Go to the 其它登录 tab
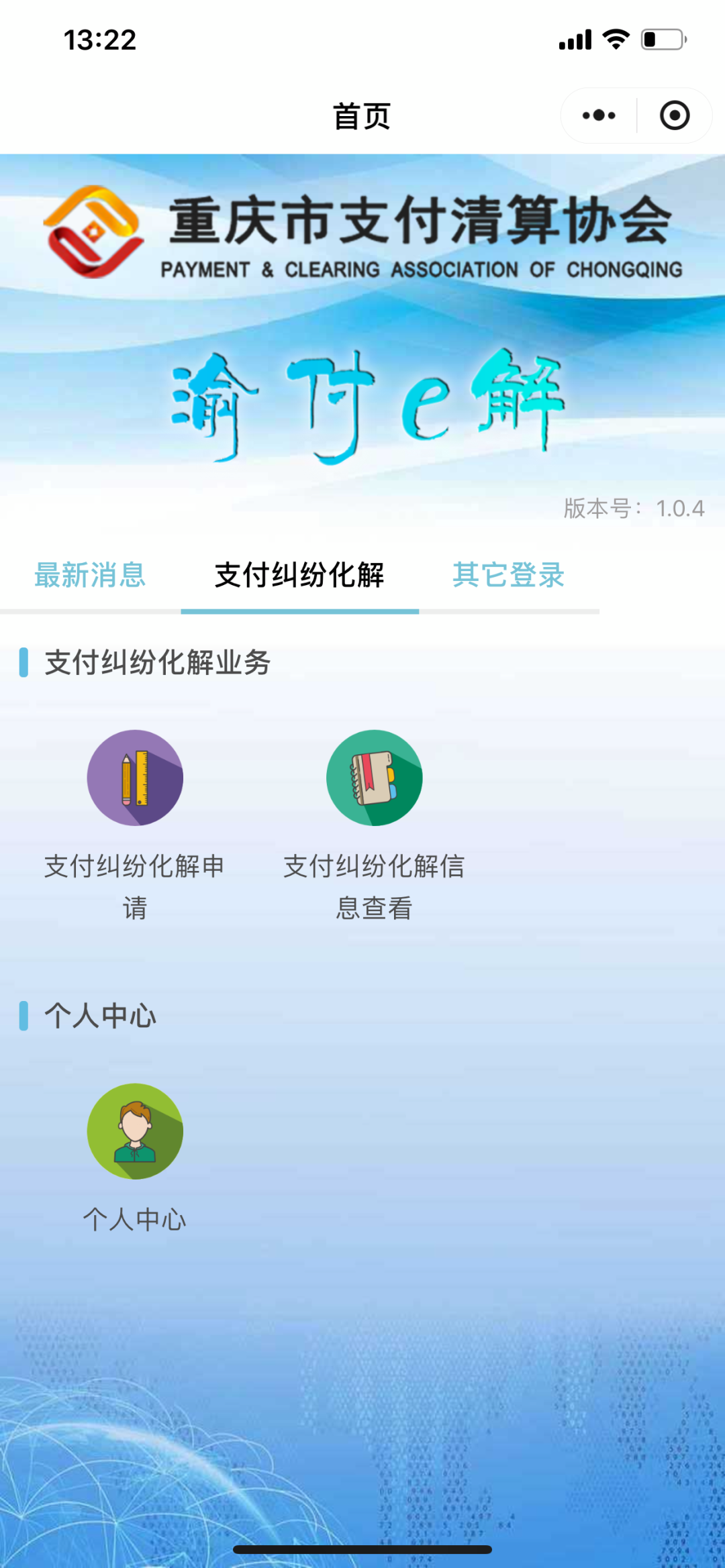Screen dimensions: 725x1568 (509, 575)
